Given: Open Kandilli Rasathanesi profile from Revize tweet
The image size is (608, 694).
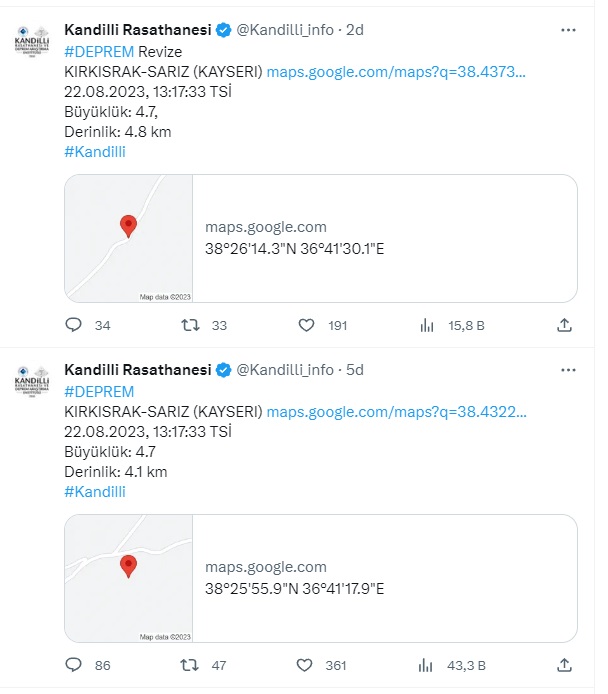Looking at the screenshot, I should pos(138,30).
